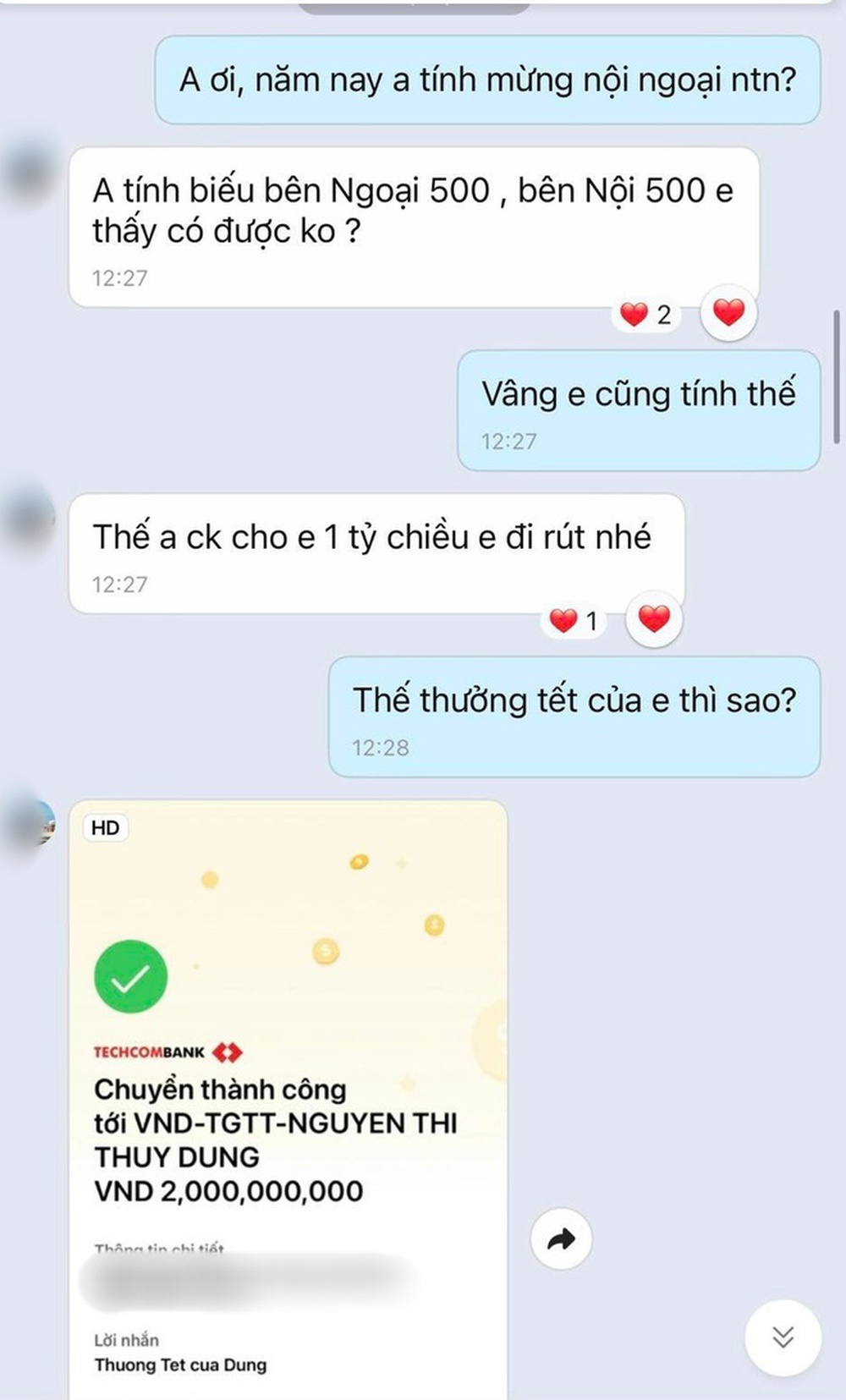Open the Techcombank transfer receipt image
Screen dimensions: 846x1400
coord(288,1100)
